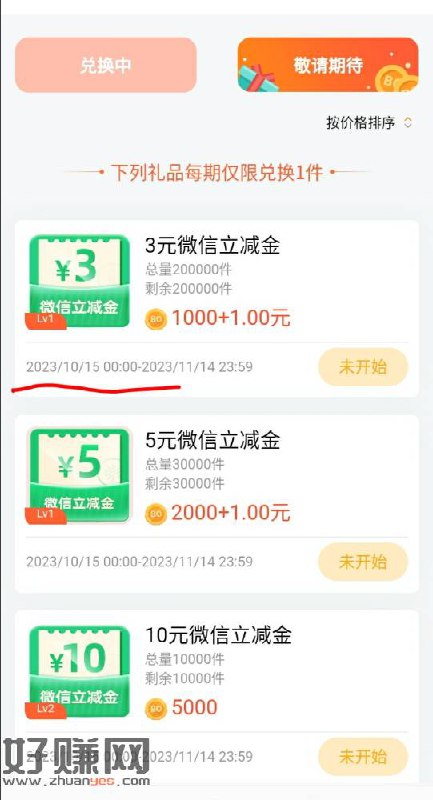Open the 10元微信立减金 gift card

(217, 696)
